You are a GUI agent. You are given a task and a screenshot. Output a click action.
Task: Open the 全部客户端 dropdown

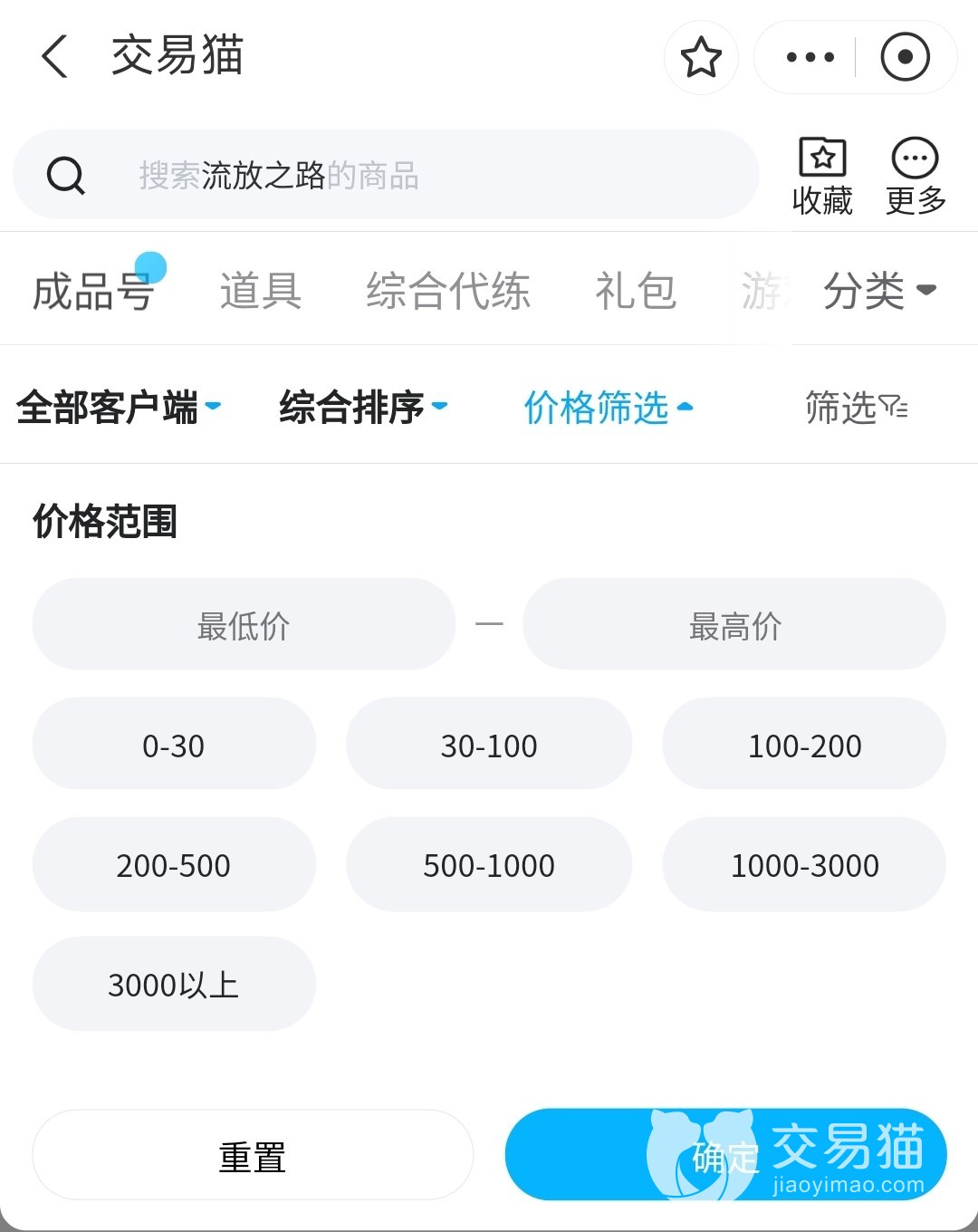point(119,407)
